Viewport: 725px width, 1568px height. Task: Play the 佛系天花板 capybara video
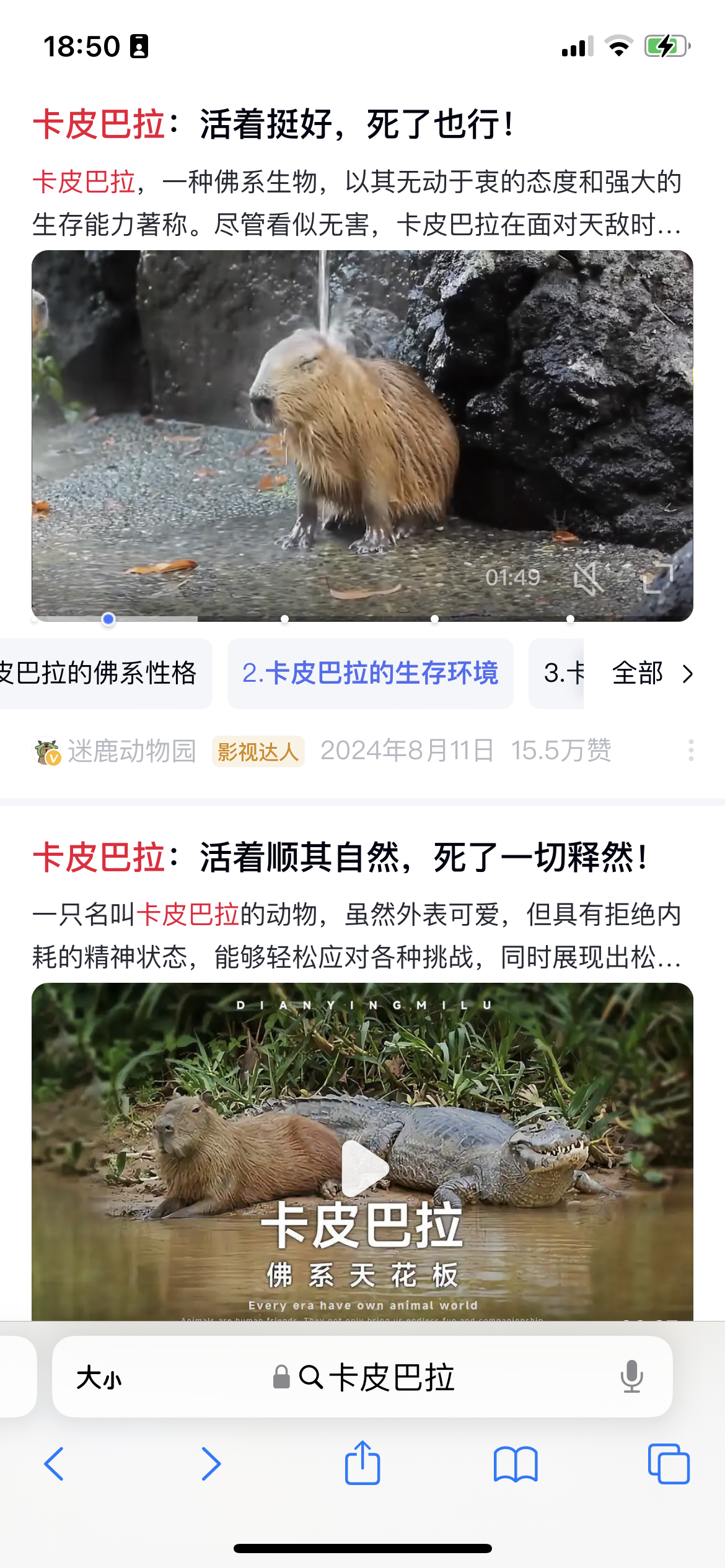364,1168
